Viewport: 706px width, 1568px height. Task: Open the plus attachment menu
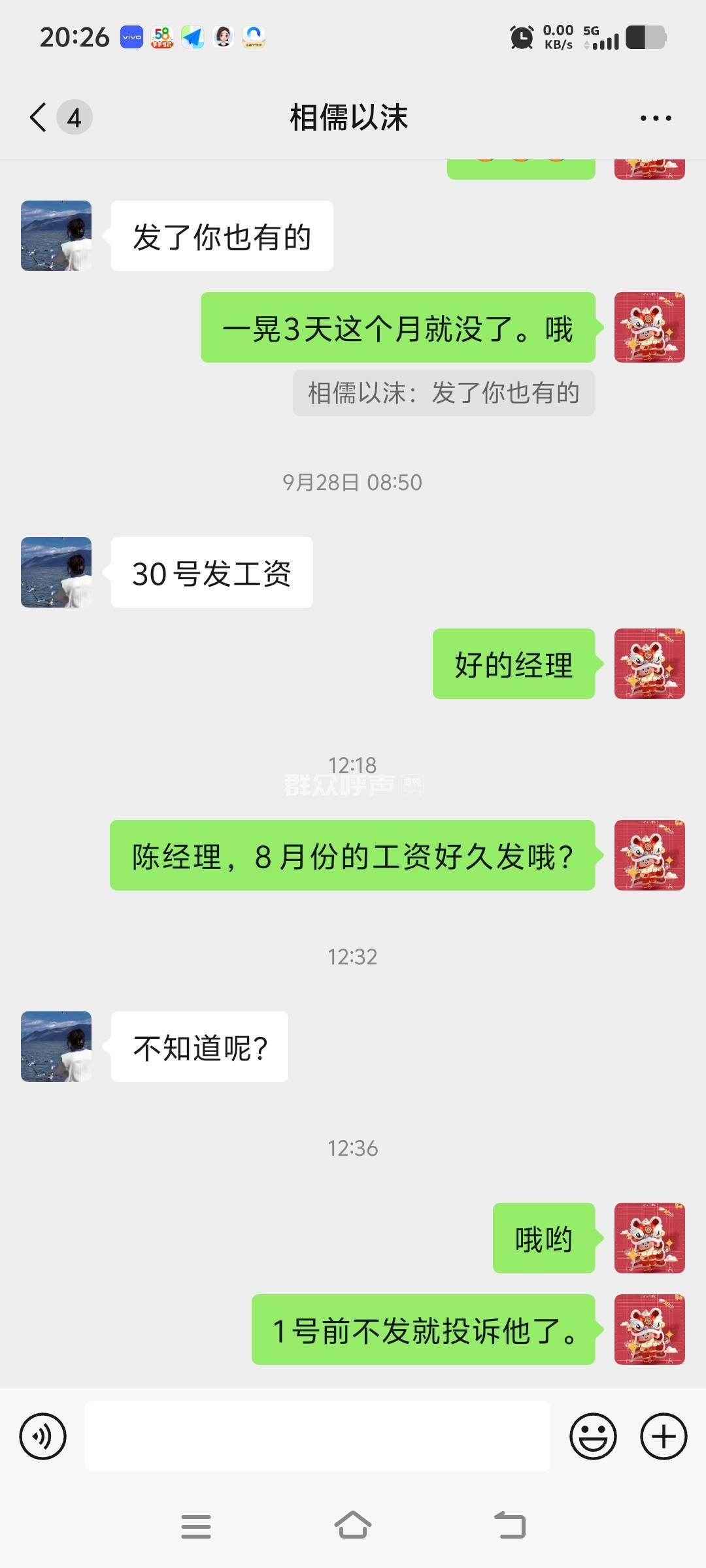[x=663, y=1436]
